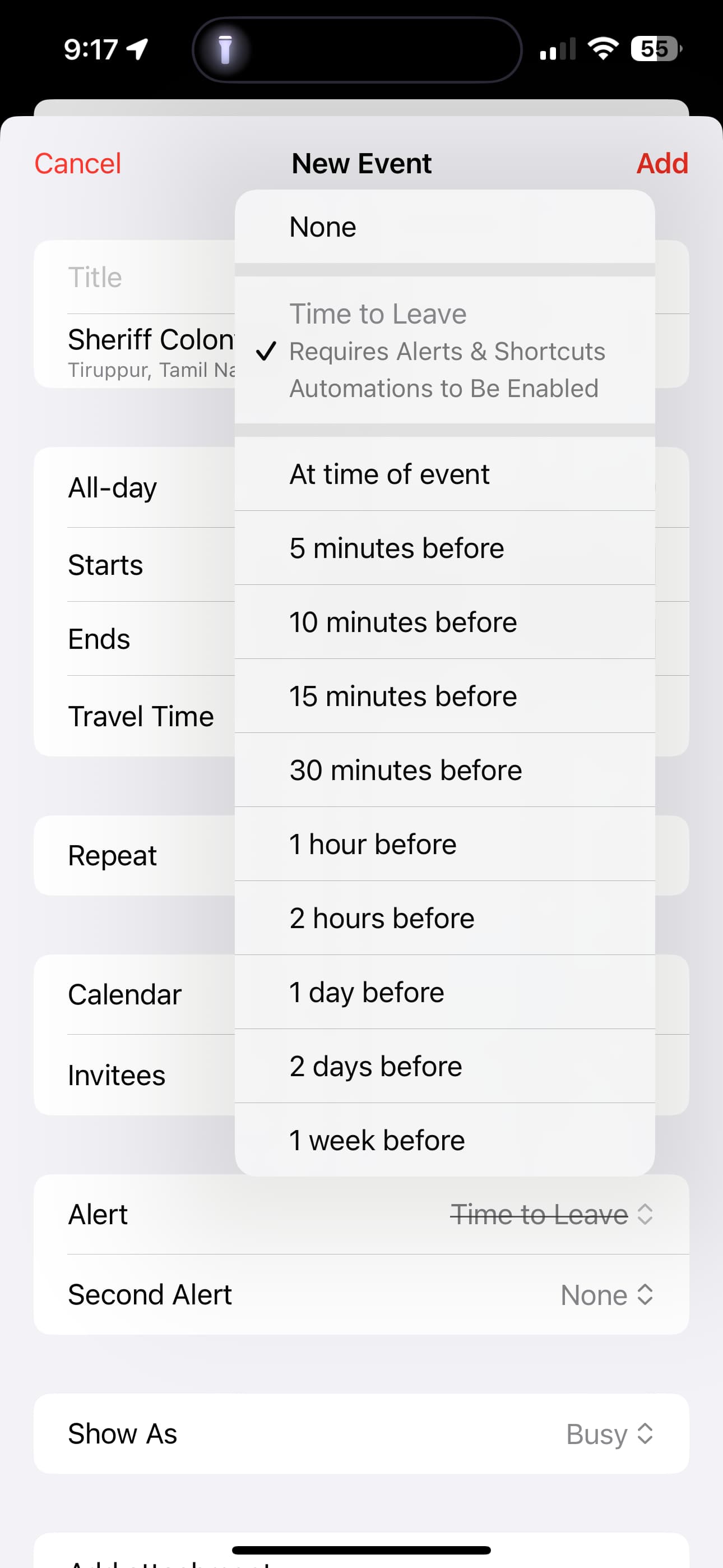723x1568 pixels.
Task: Select At time of event
Action: 445,474
